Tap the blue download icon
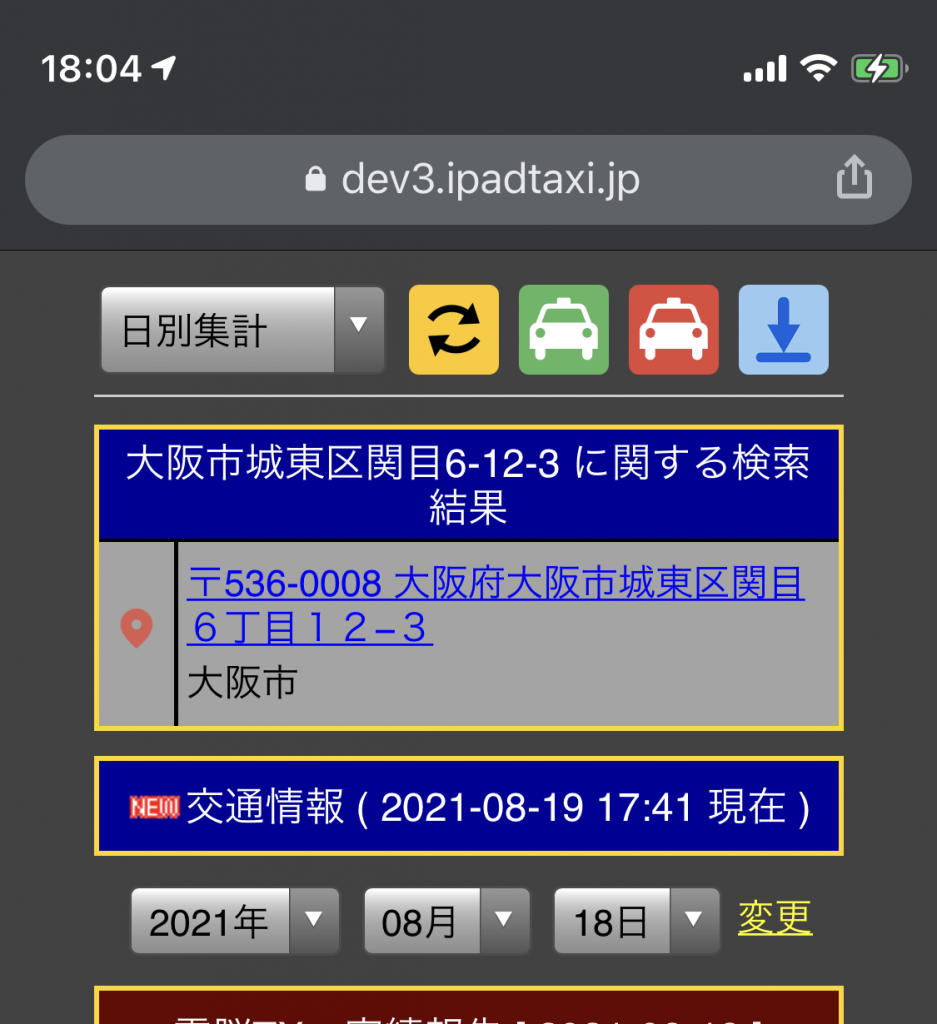Image resolution: width=937 pixels, height=1024 pixels. (x=783, y=330)
